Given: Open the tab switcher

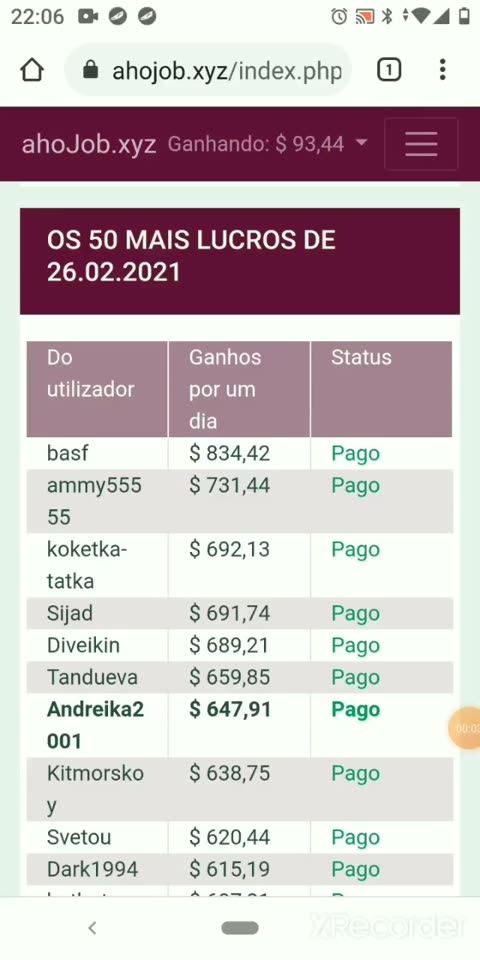Looking at the screenshot, I should pos(389,70).
